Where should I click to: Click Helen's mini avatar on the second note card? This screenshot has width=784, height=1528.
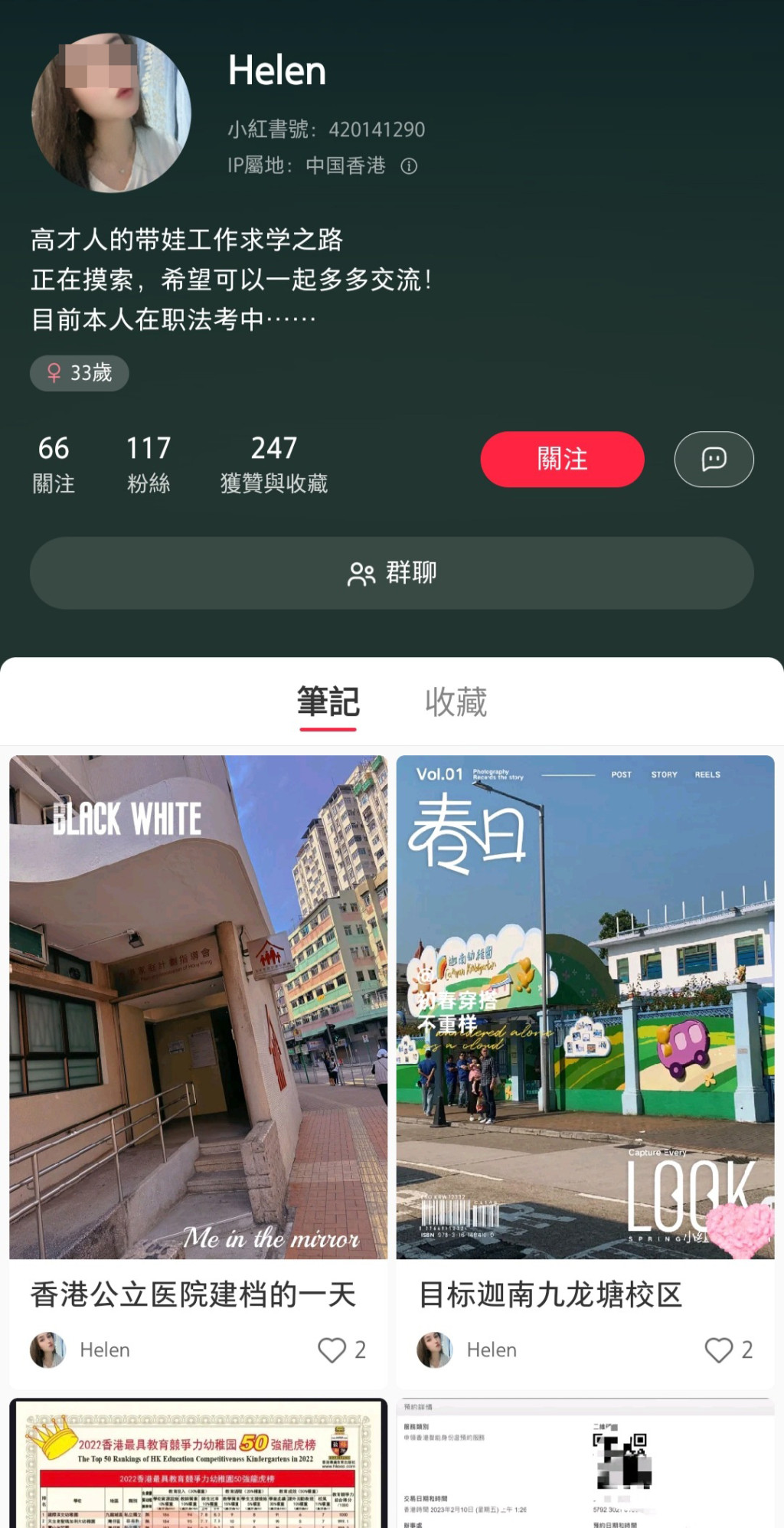click(x=435, y=1350)
